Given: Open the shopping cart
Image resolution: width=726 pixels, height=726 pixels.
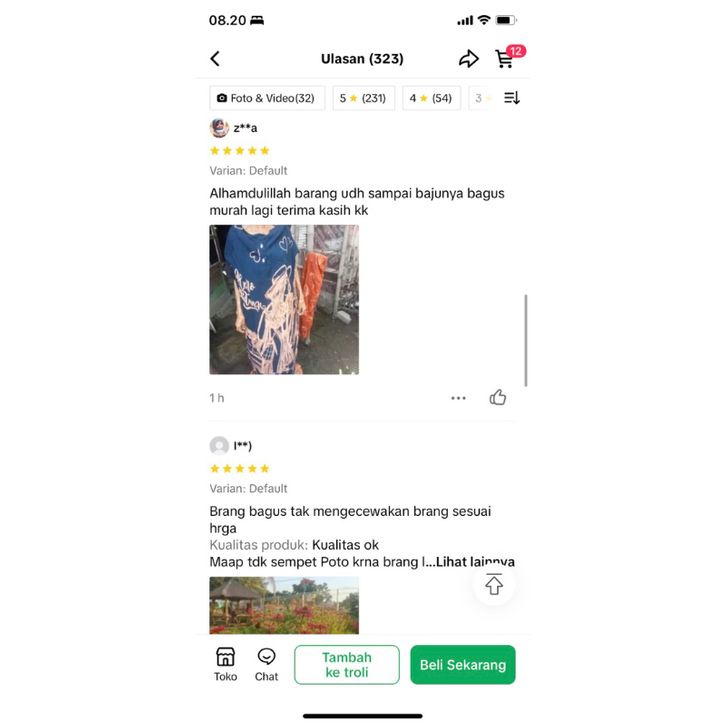Looking at the screenshot, I should 505,59.
